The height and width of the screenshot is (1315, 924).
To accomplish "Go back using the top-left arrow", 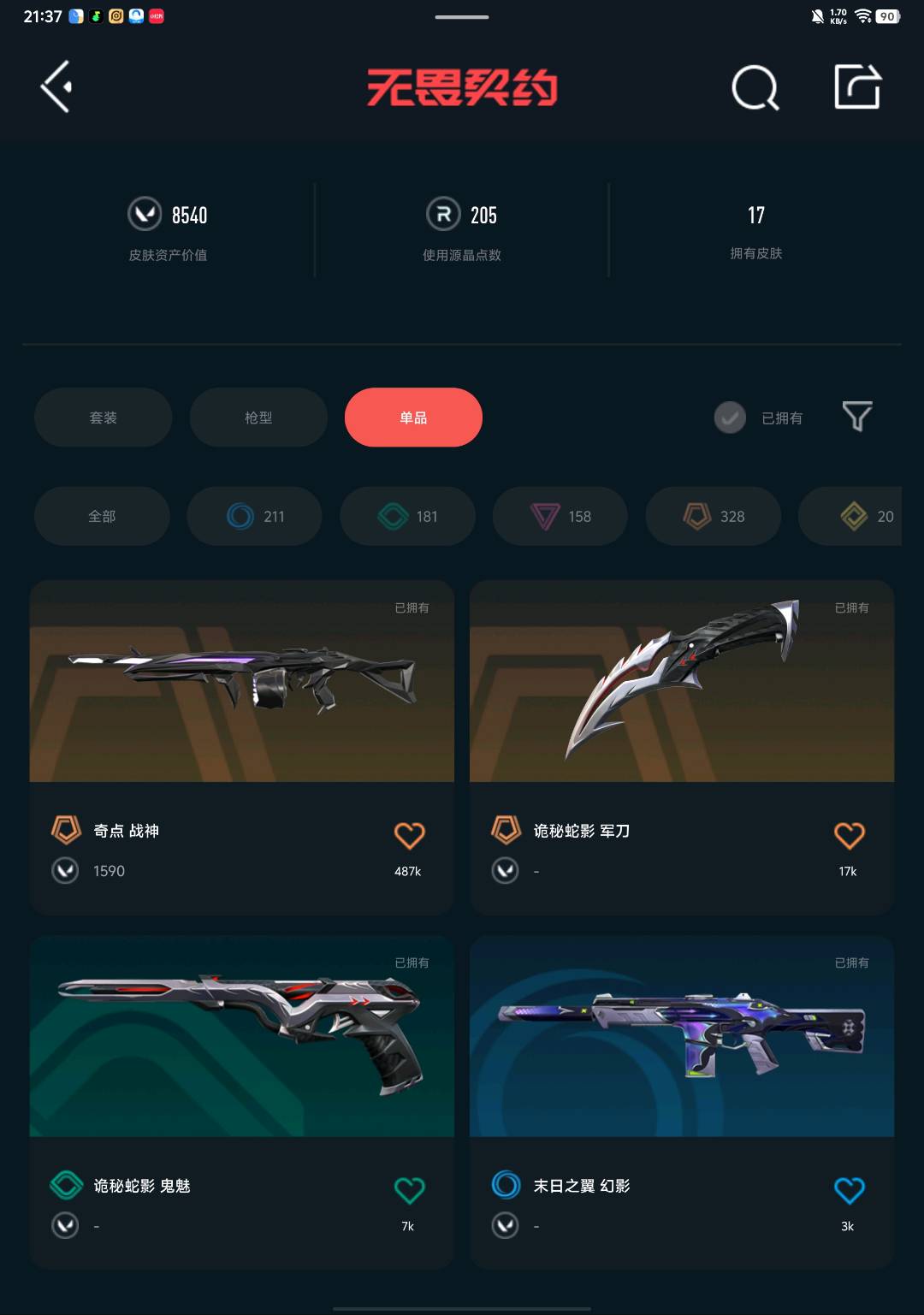I will click(56, 86).
